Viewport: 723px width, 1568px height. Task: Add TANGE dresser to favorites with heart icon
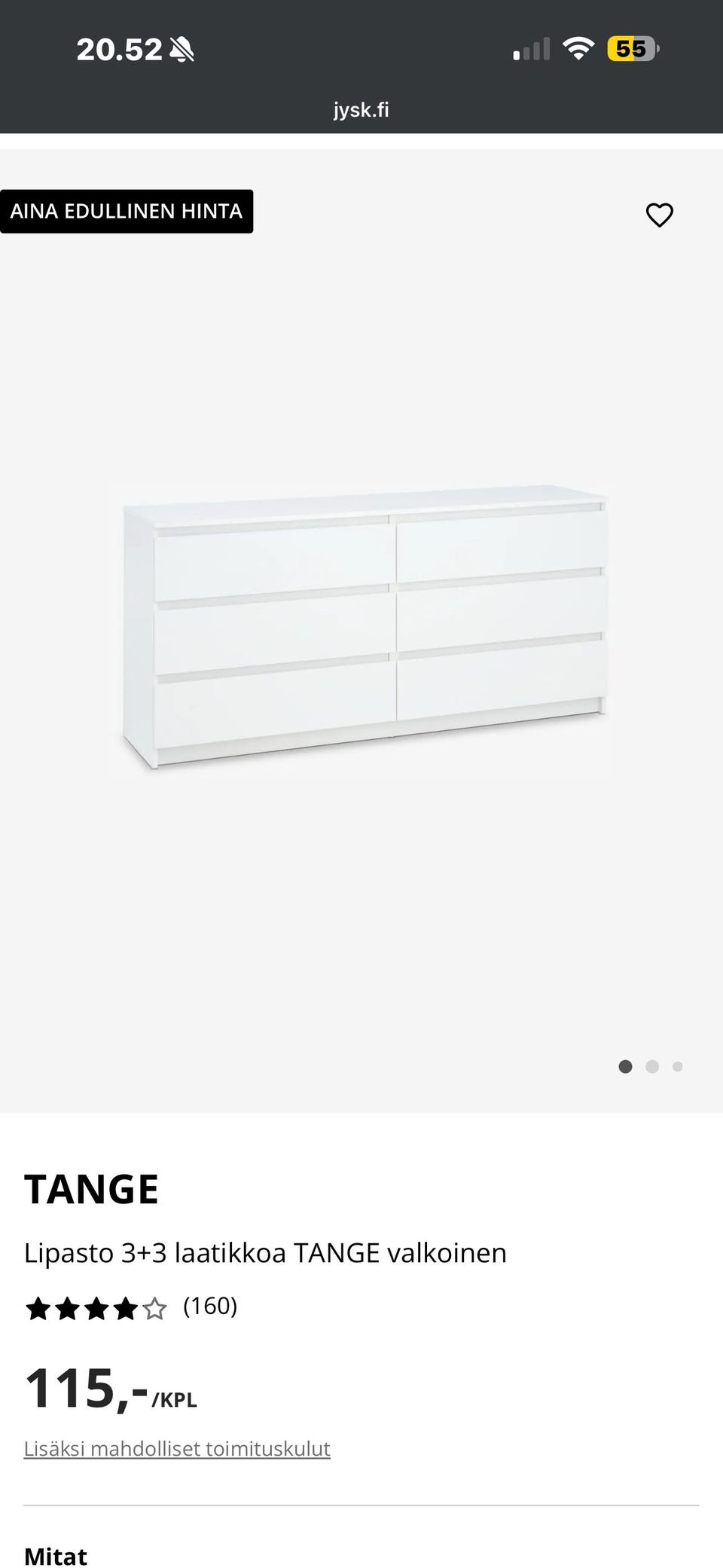pyautogui.click(x=659, y=215)
